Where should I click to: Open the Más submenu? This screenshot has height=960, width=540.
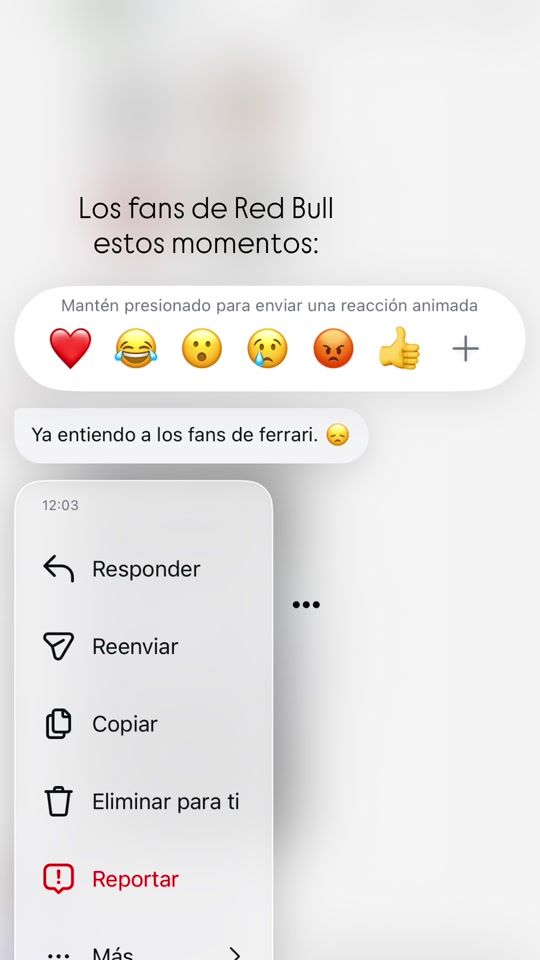(x=144, y=949)
